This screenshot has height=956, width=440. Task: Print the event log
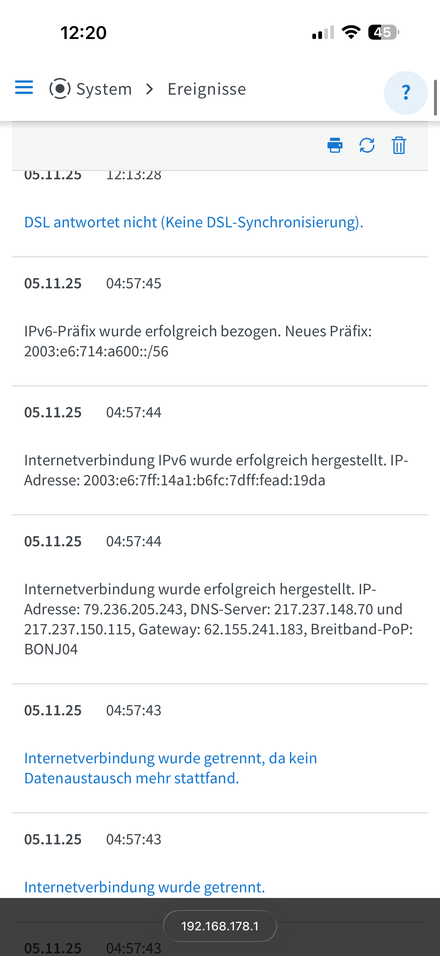[335, 146]
